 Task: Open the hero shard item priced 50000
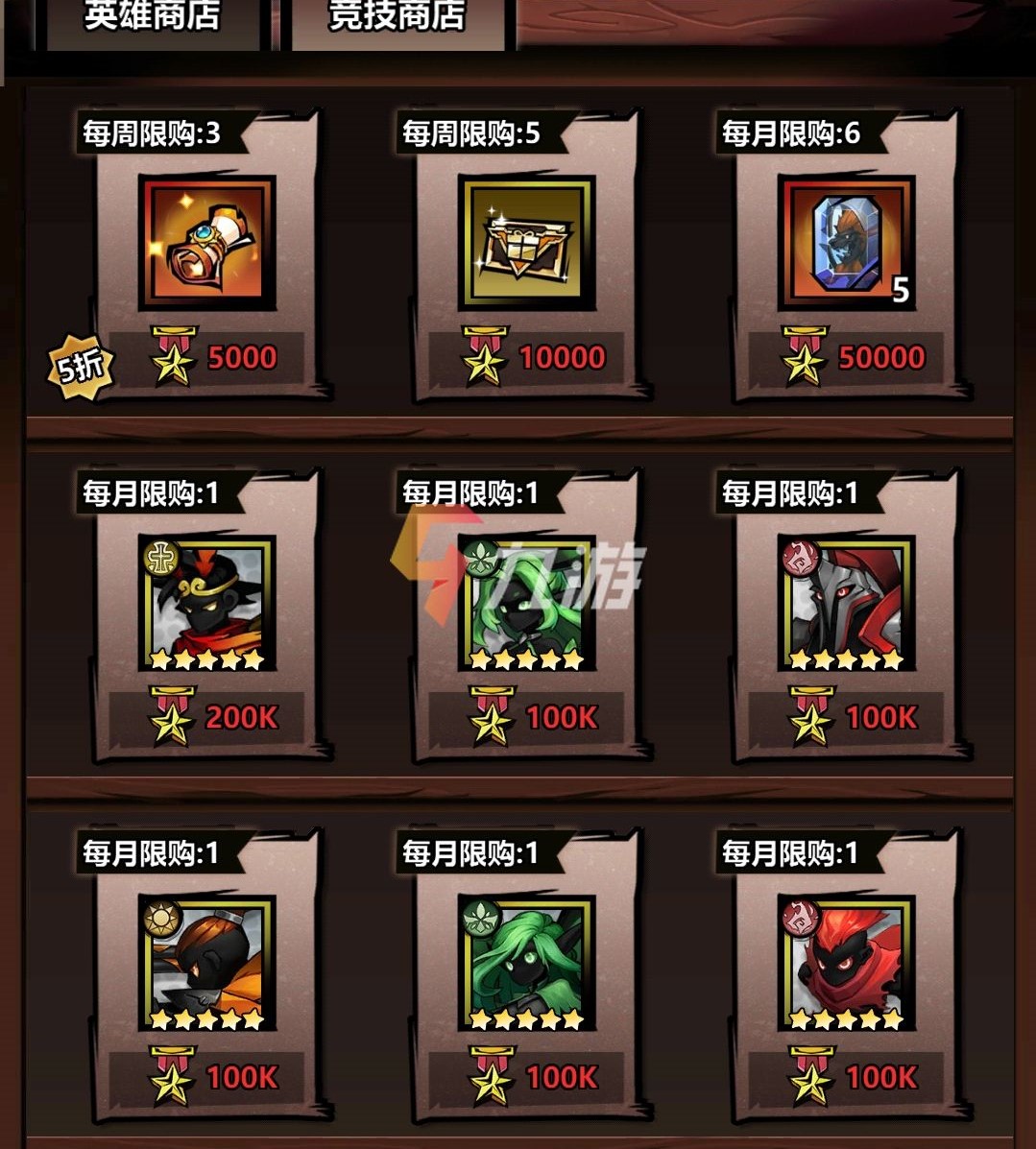coord(846,244)
